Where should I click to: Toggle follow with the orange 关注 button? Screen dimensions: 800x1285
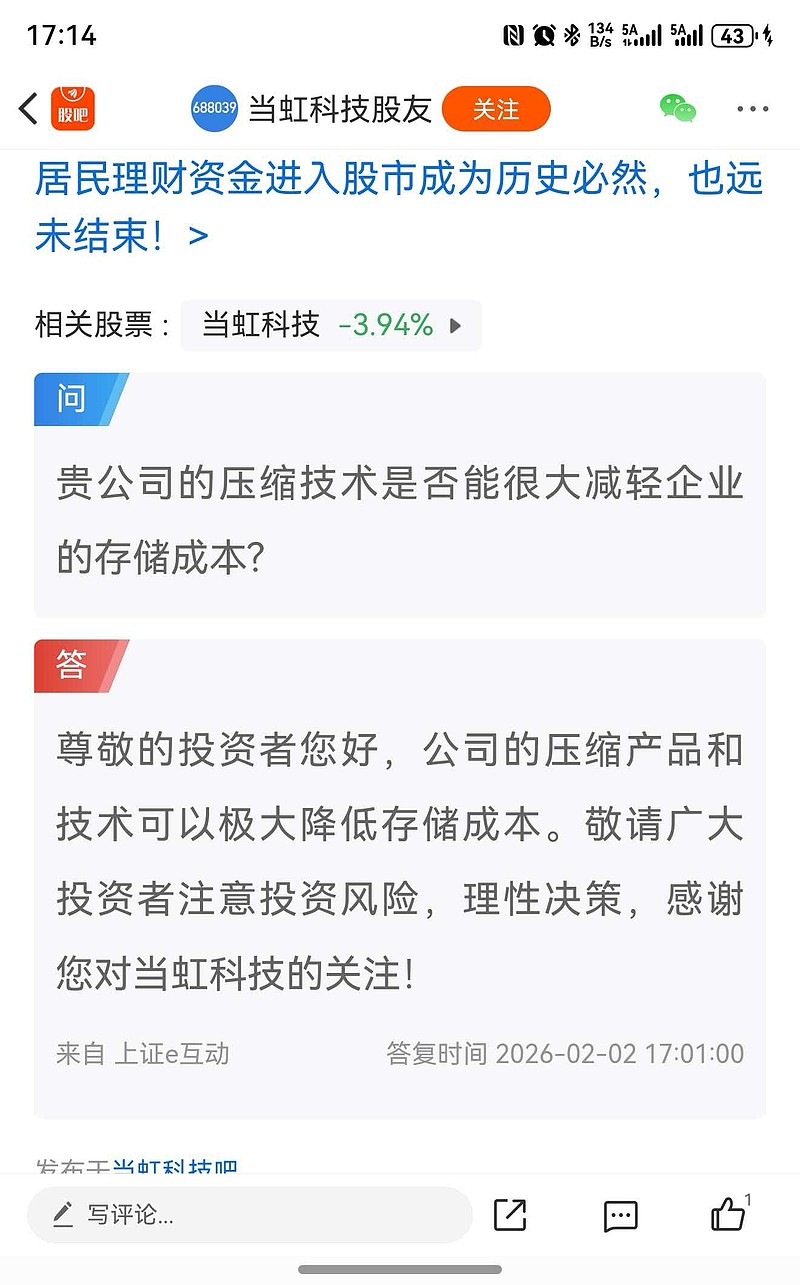click(498, 110)
